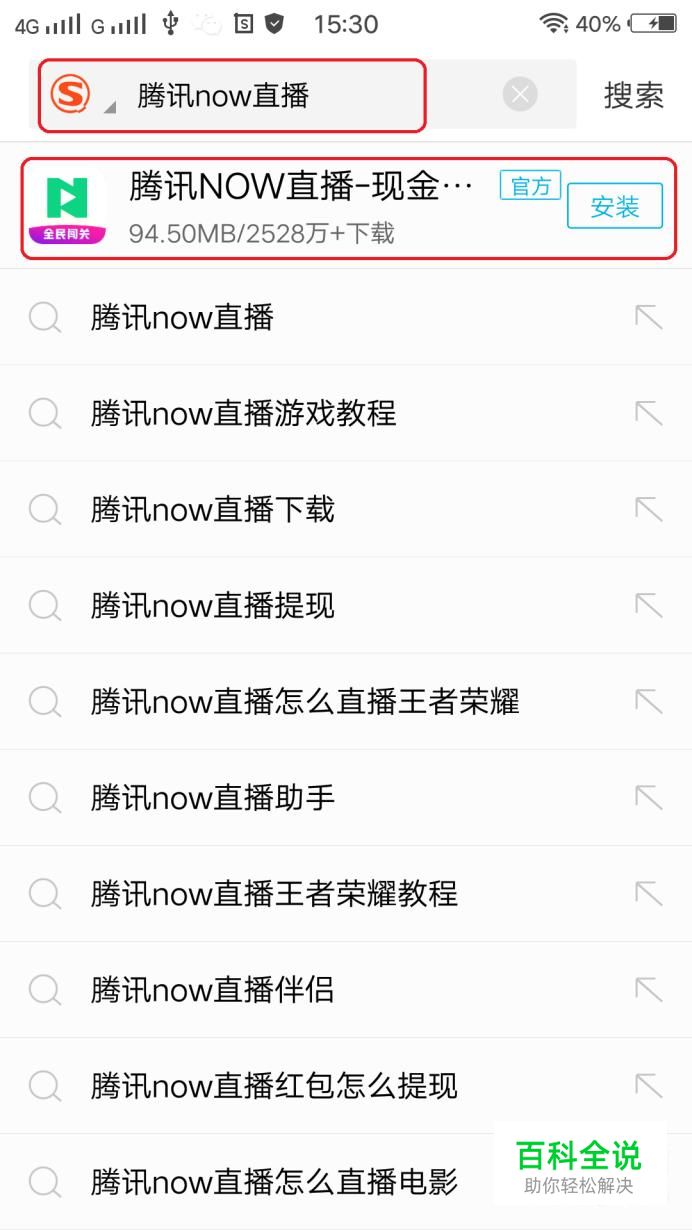Use the arrow beside 腾讯now直播伴侣
The height and width of the screenshot is (1230, 692).
coord(648,989)
